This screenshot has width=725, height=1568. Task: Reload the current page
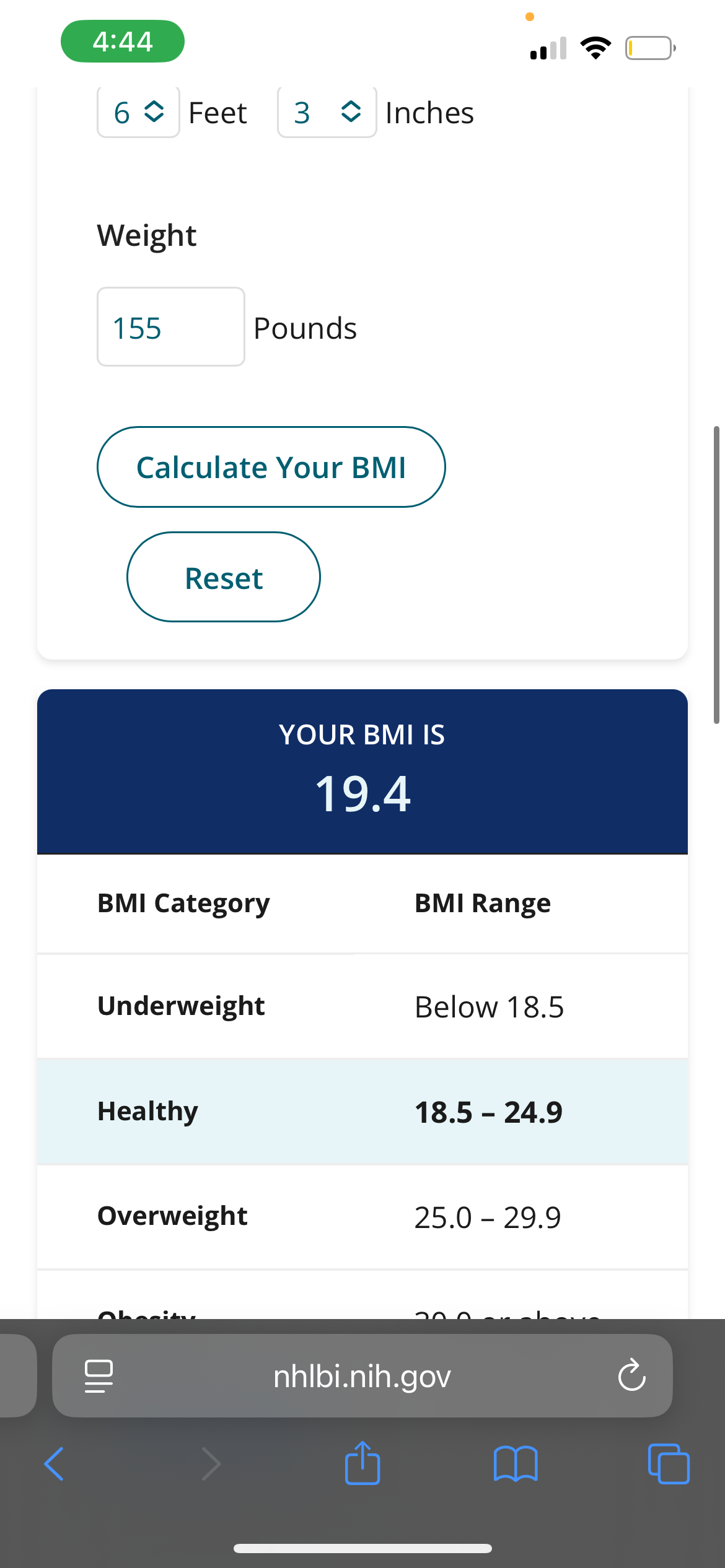631,1376
